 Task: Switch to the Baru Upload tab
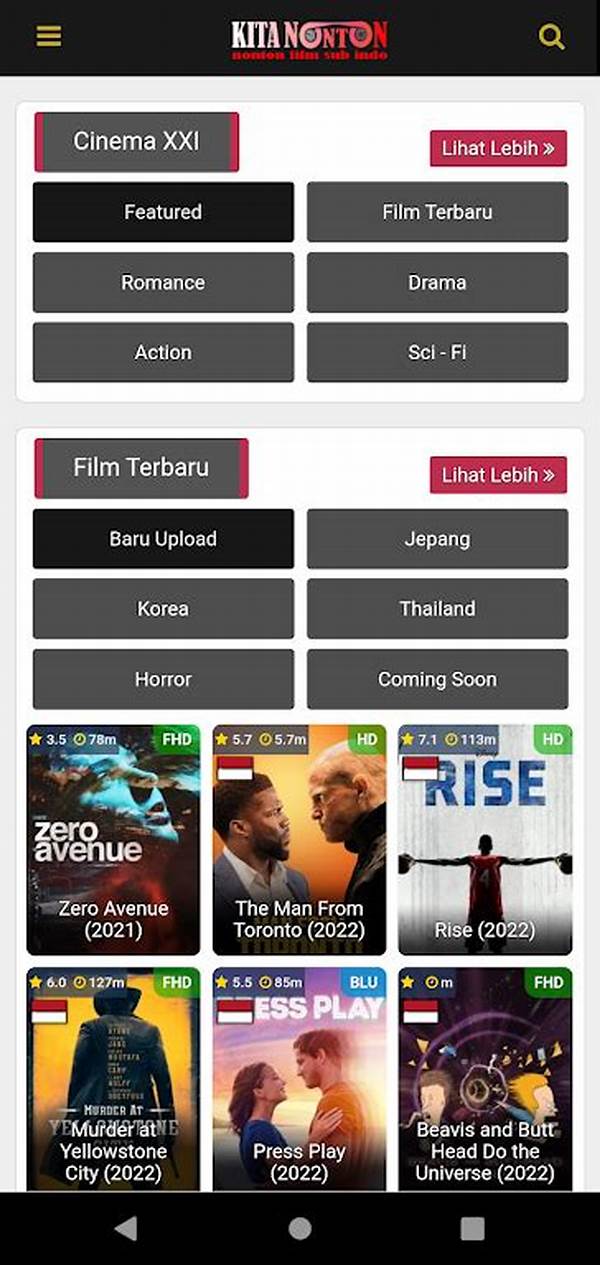click(163, 538)
